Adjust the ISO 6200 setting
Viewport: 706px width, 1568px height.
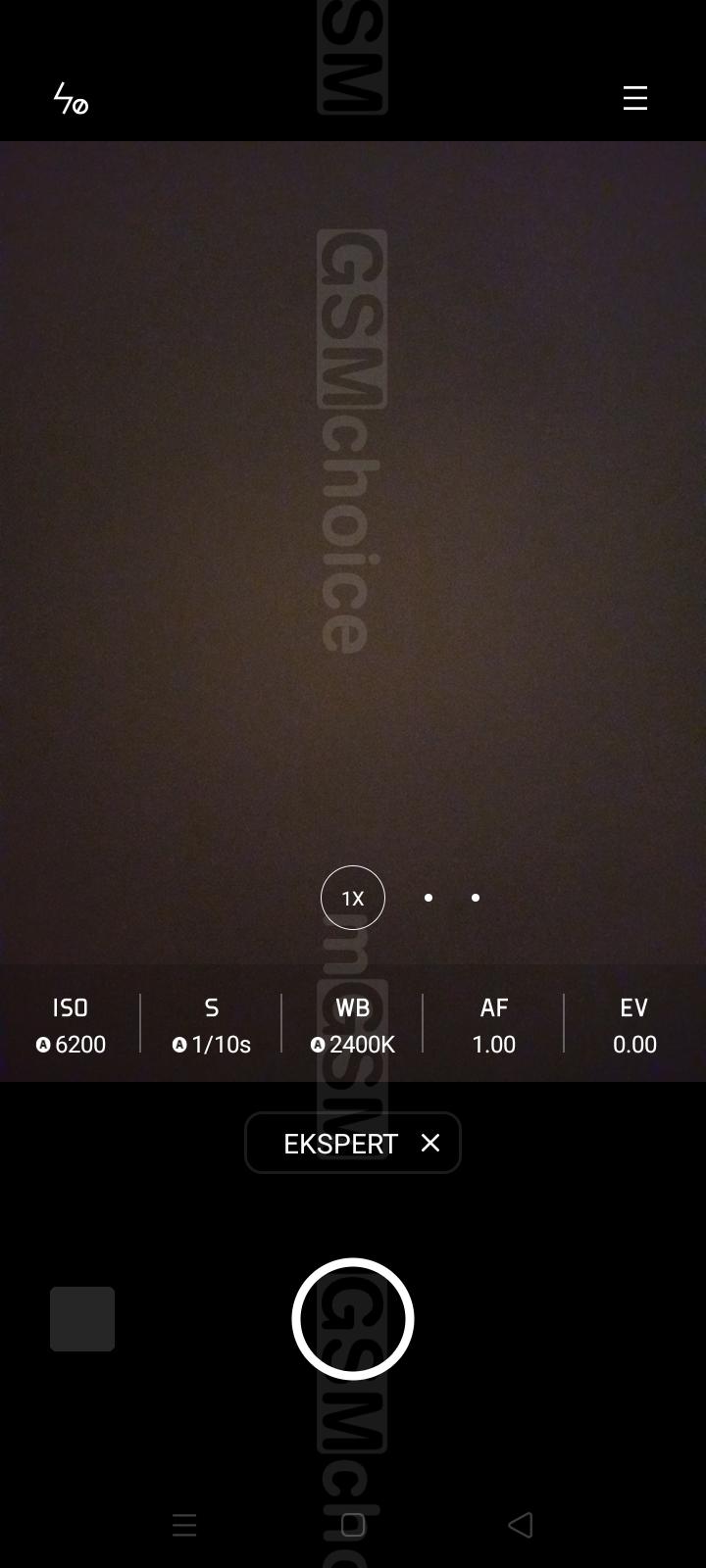click(x=71, y=1025)
